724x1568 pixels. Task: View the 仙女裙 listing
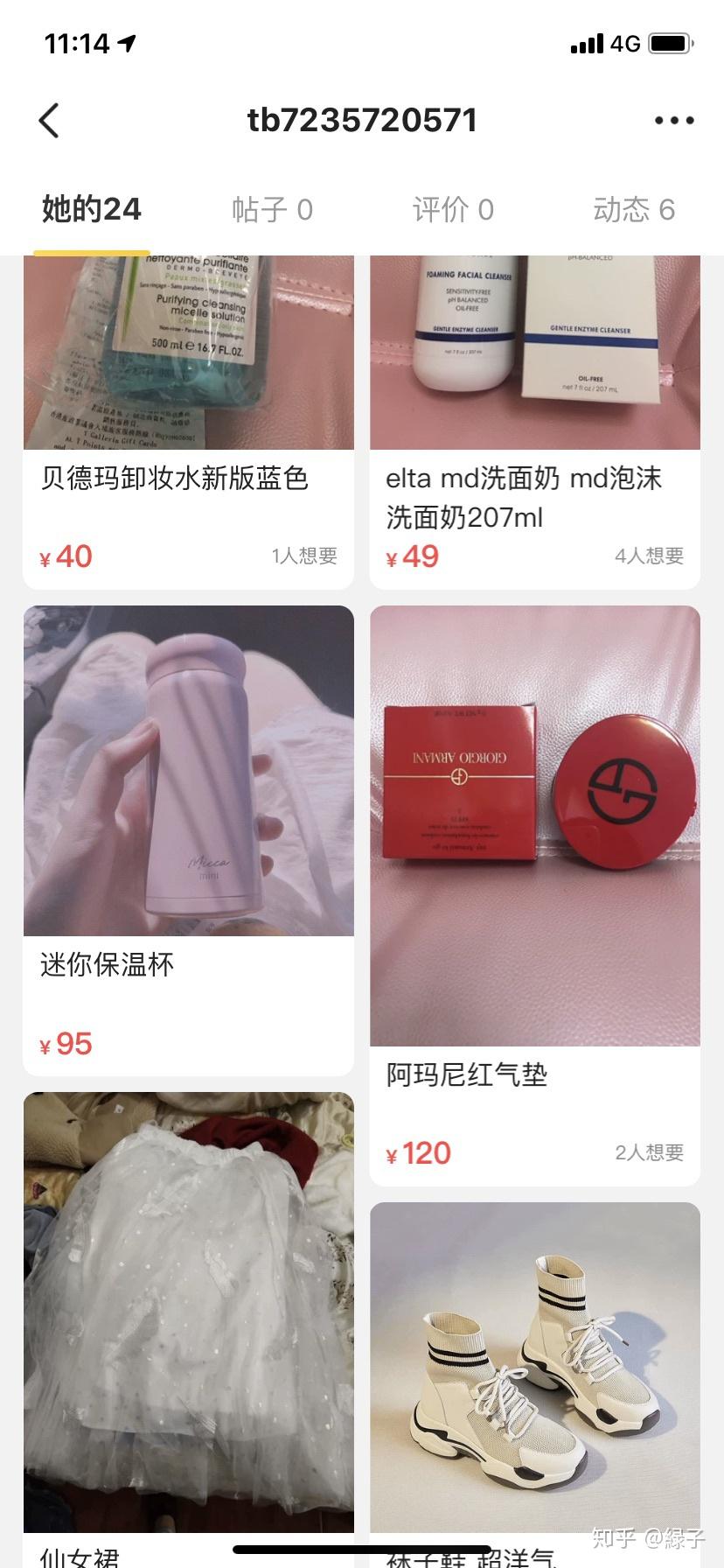click(188, 1328)
